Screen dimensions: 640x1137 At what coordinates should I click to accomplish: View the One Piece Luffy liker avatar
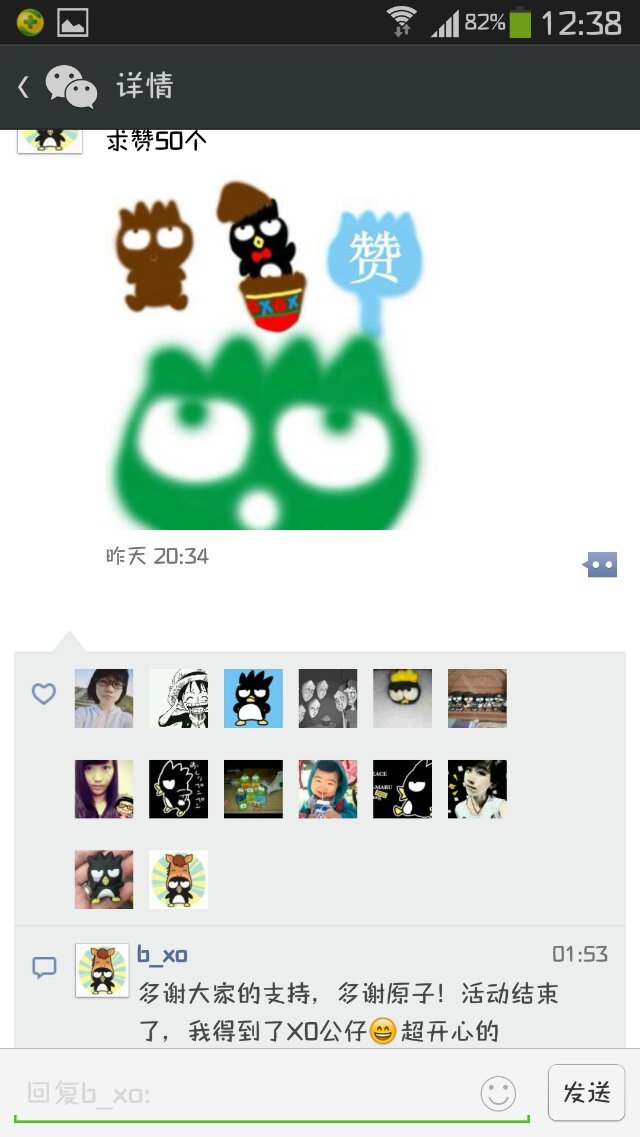[178, 698]
